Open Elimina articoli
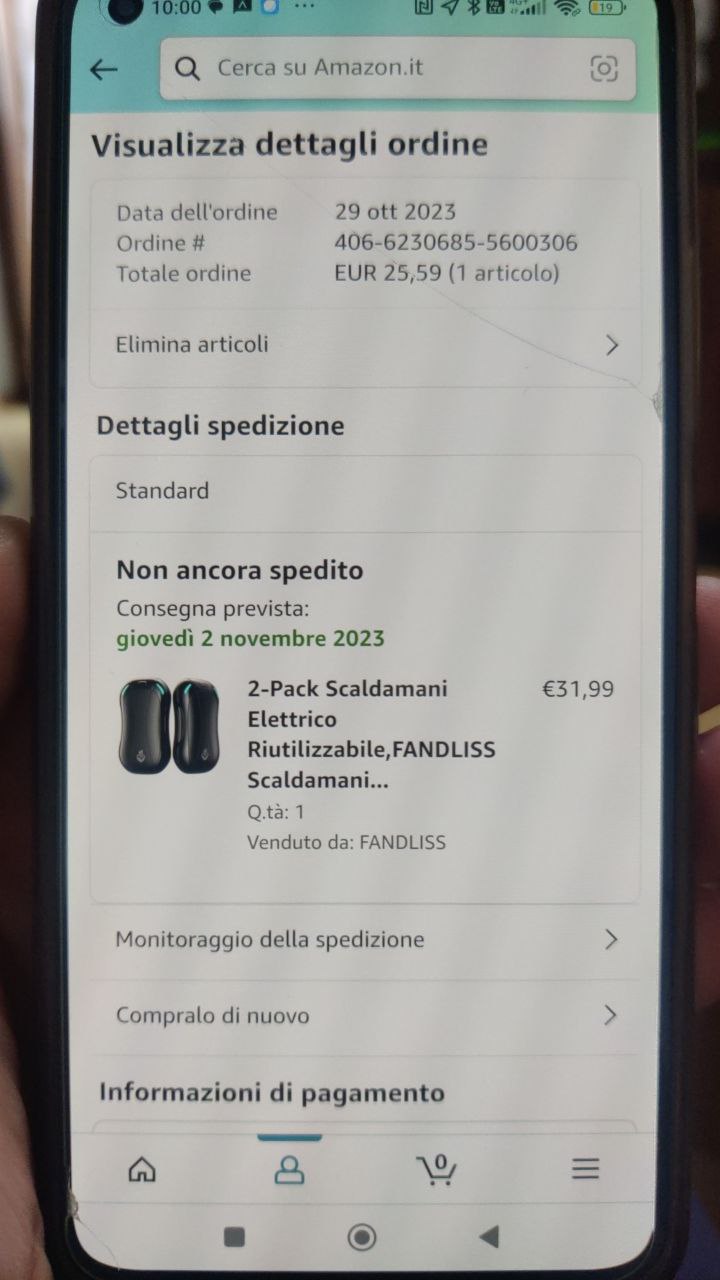This screenshot has height=1280, width=720. coord(365,345)
